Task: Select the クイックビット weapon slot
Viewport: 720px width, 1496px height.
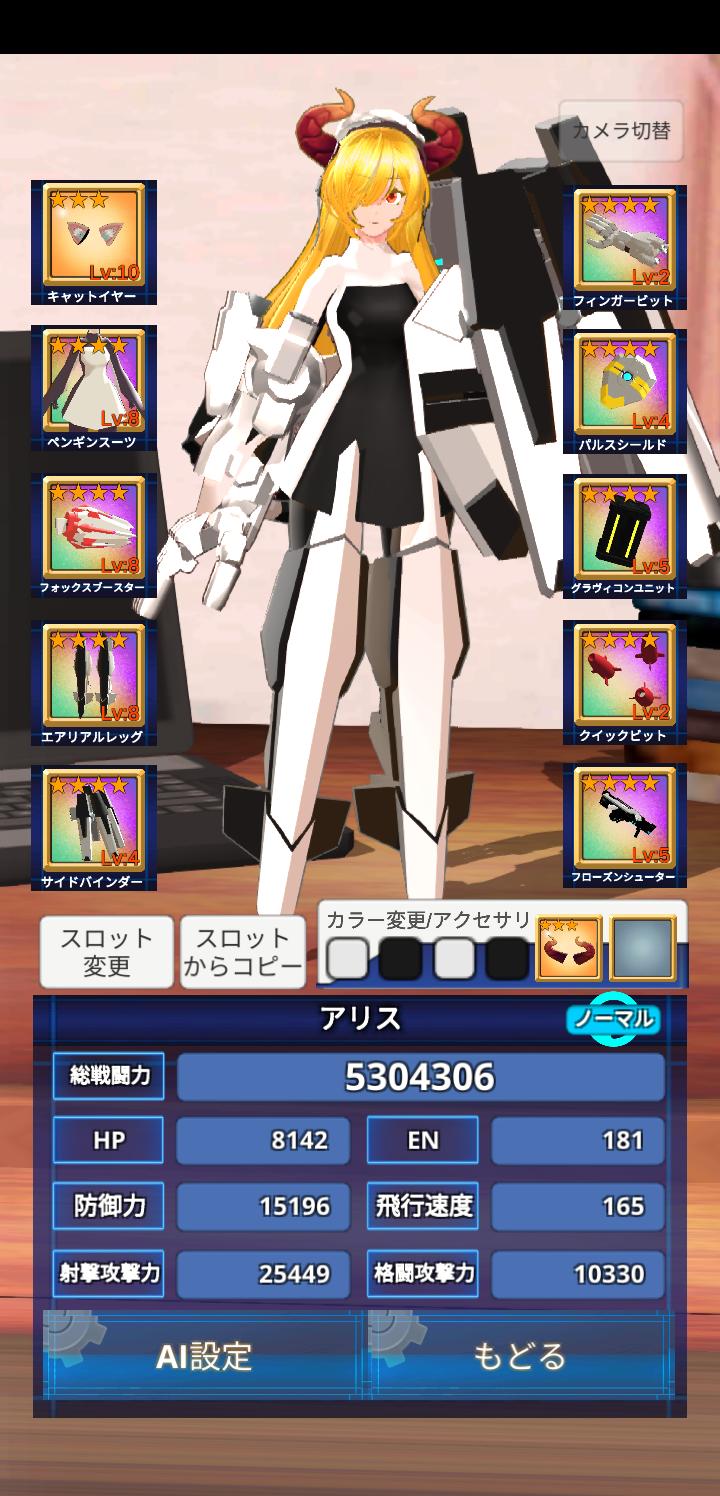Action: point(625,682)
